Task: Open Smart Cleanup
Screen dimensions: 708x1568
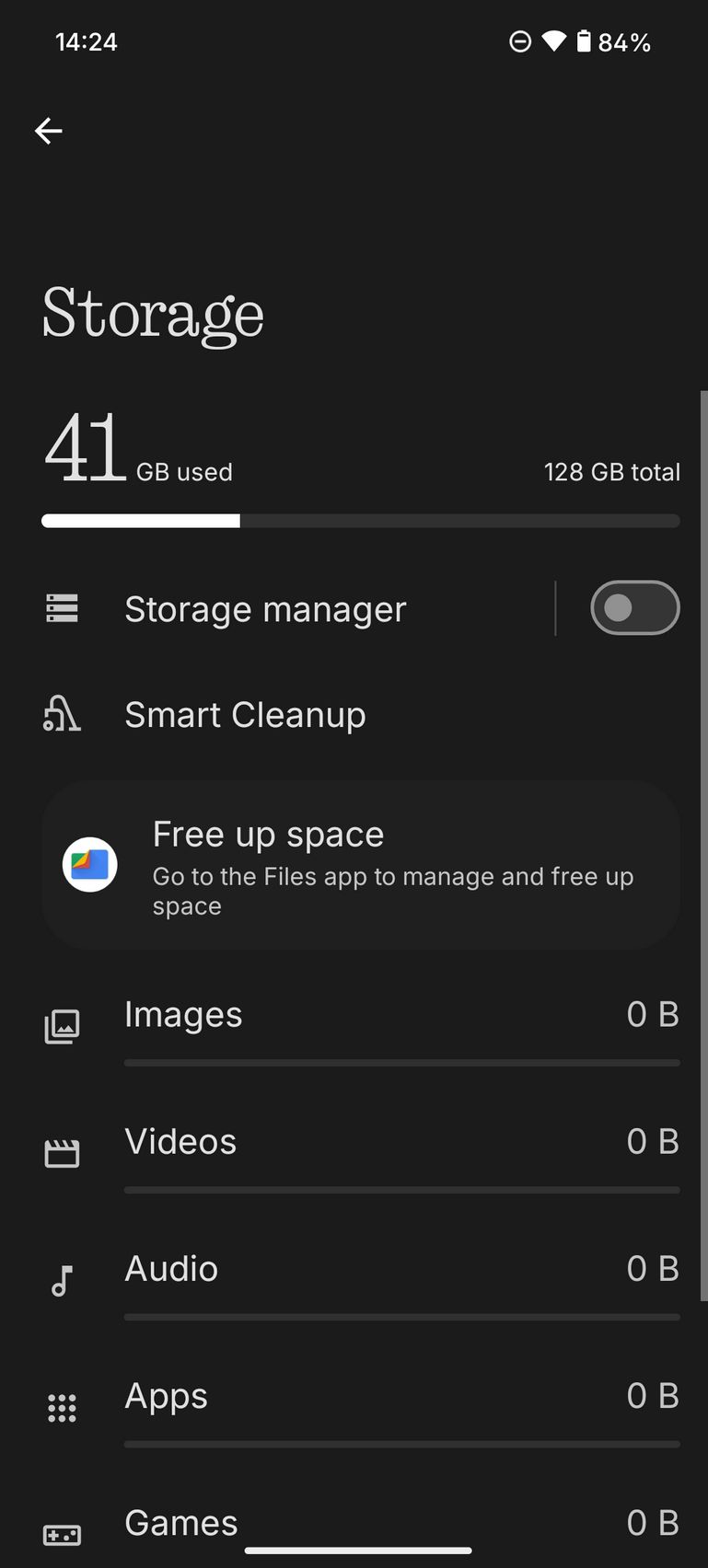Action: click(245, 715)
